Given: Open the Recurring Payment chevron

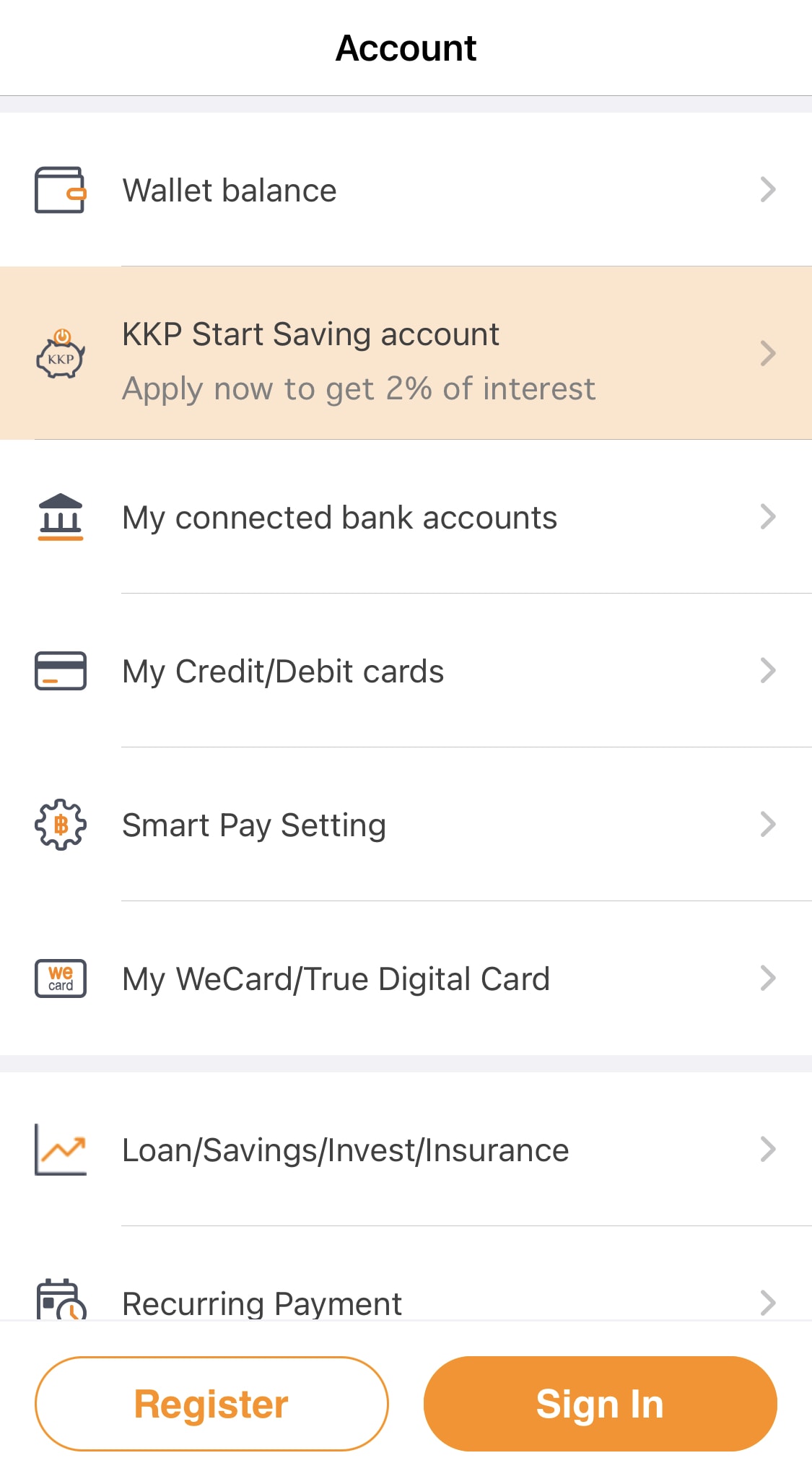Looking at the screenshot, I should click(769, 1303).
